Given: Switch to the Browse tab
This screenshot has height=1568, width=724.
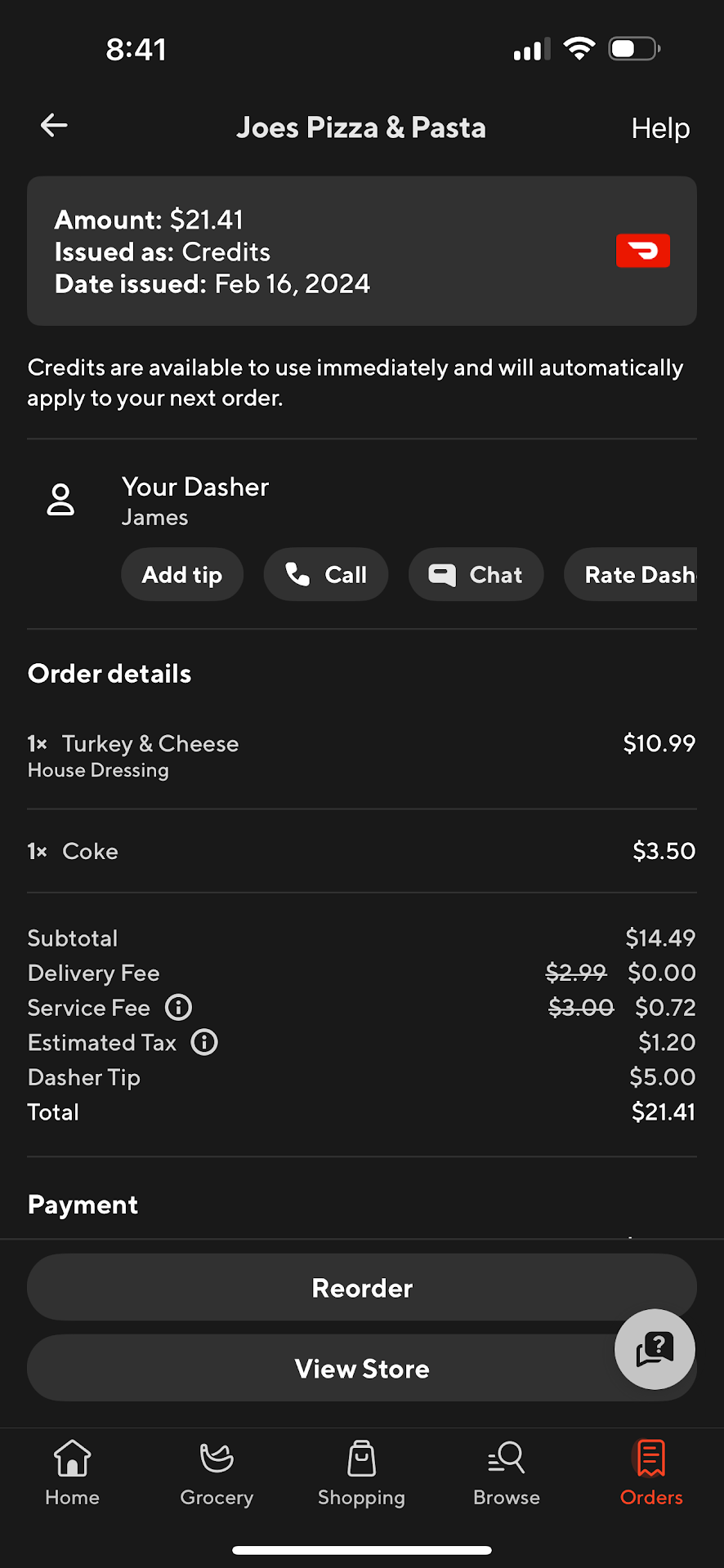Looking at the screenshot, I should (x=507, y=1473).
